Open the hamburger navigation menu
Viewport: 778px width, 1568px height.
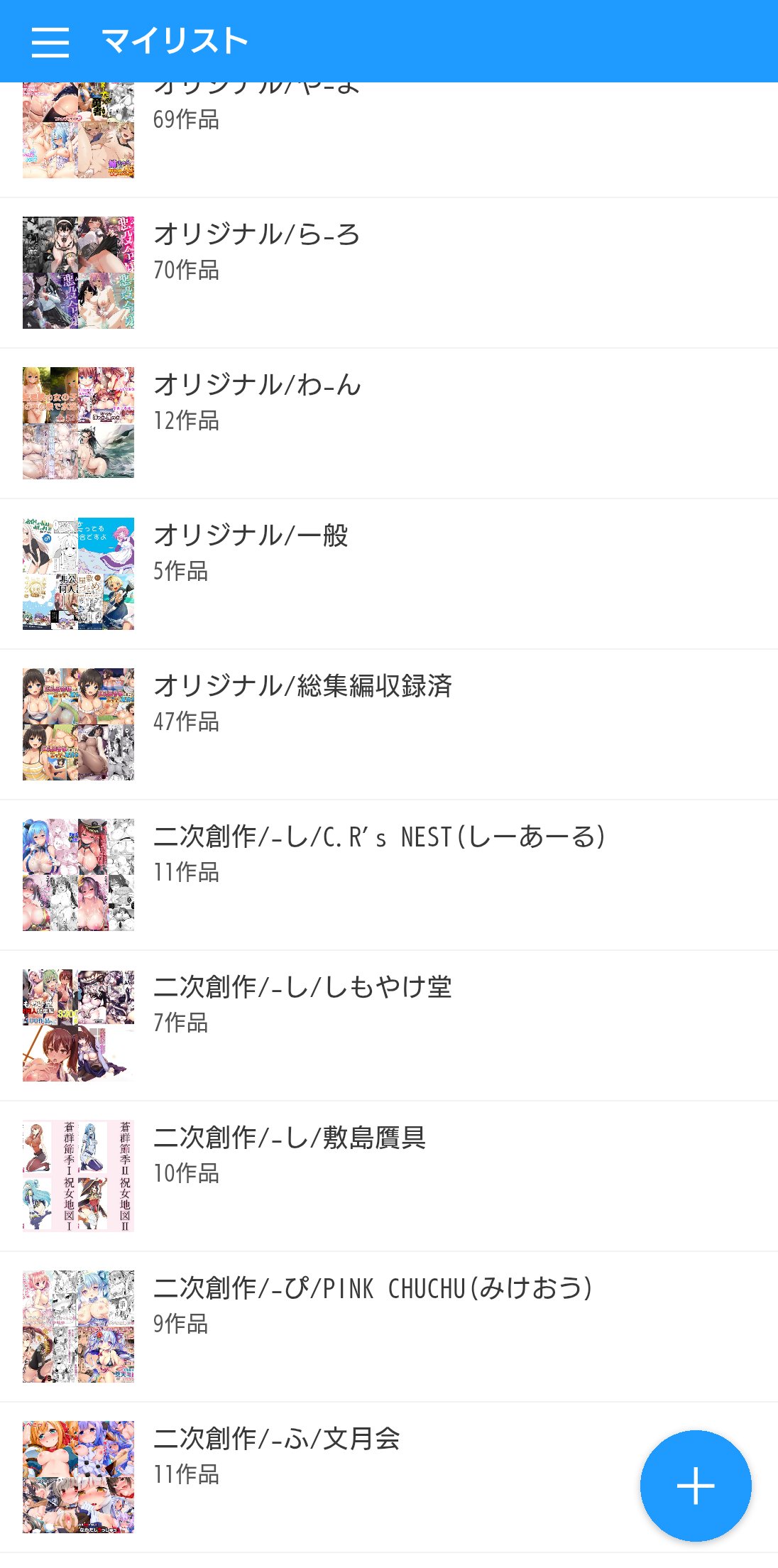coord(50,42)
